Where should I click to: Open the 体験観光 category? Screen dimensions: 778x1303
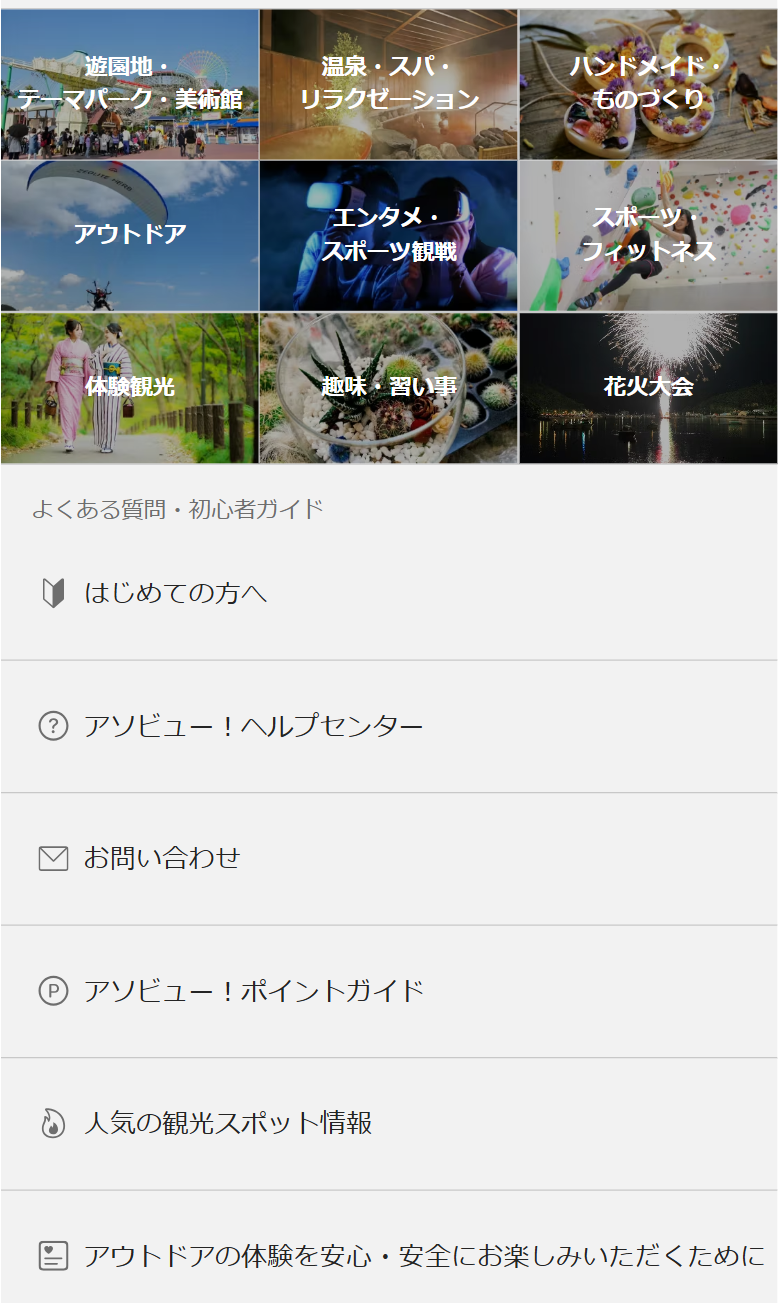[x=130, y=388]
